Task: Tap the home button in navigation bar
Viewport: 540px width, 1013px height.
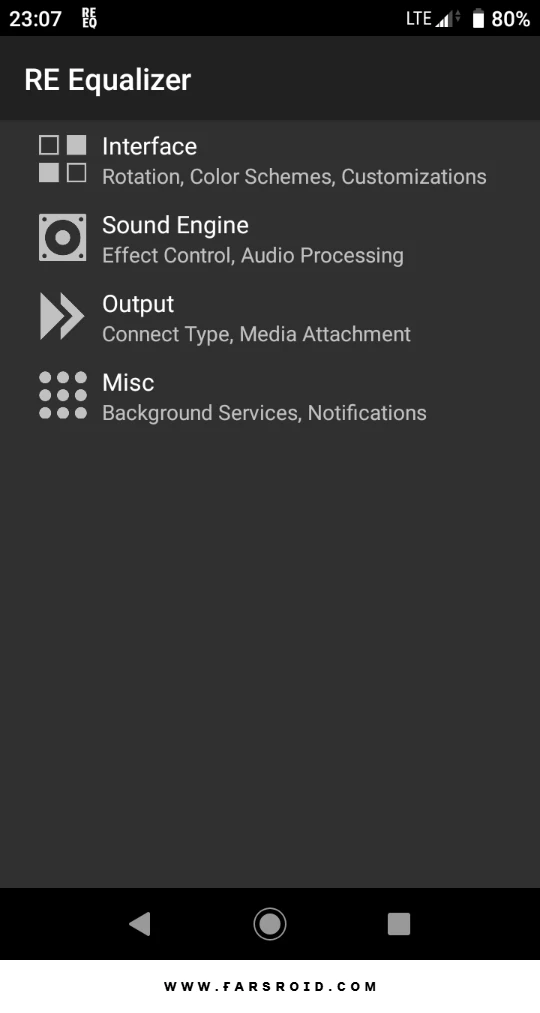Action: point(270,924)
